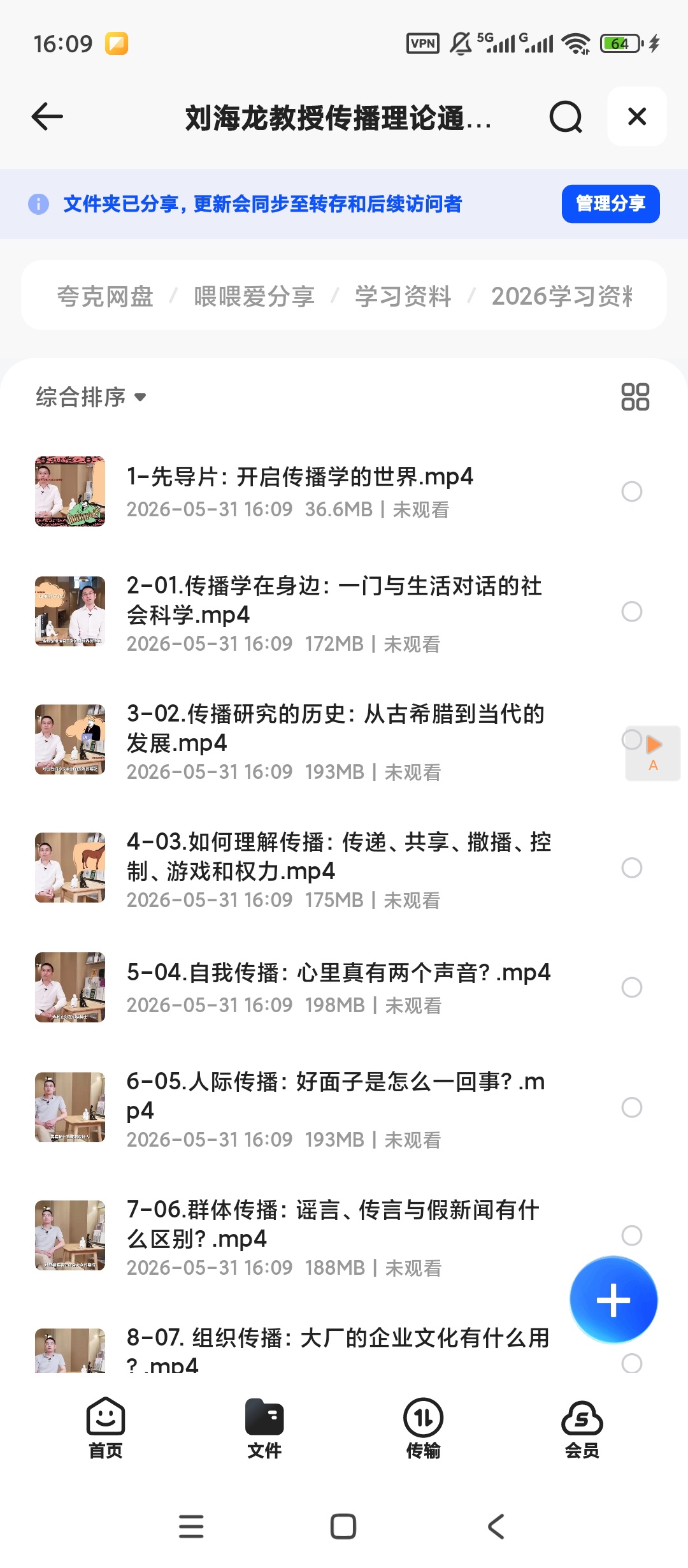This screenshot has width=688, height=1568.
Task: Open video 4-03.如何理解传播
Action: [x=299, y=867]
